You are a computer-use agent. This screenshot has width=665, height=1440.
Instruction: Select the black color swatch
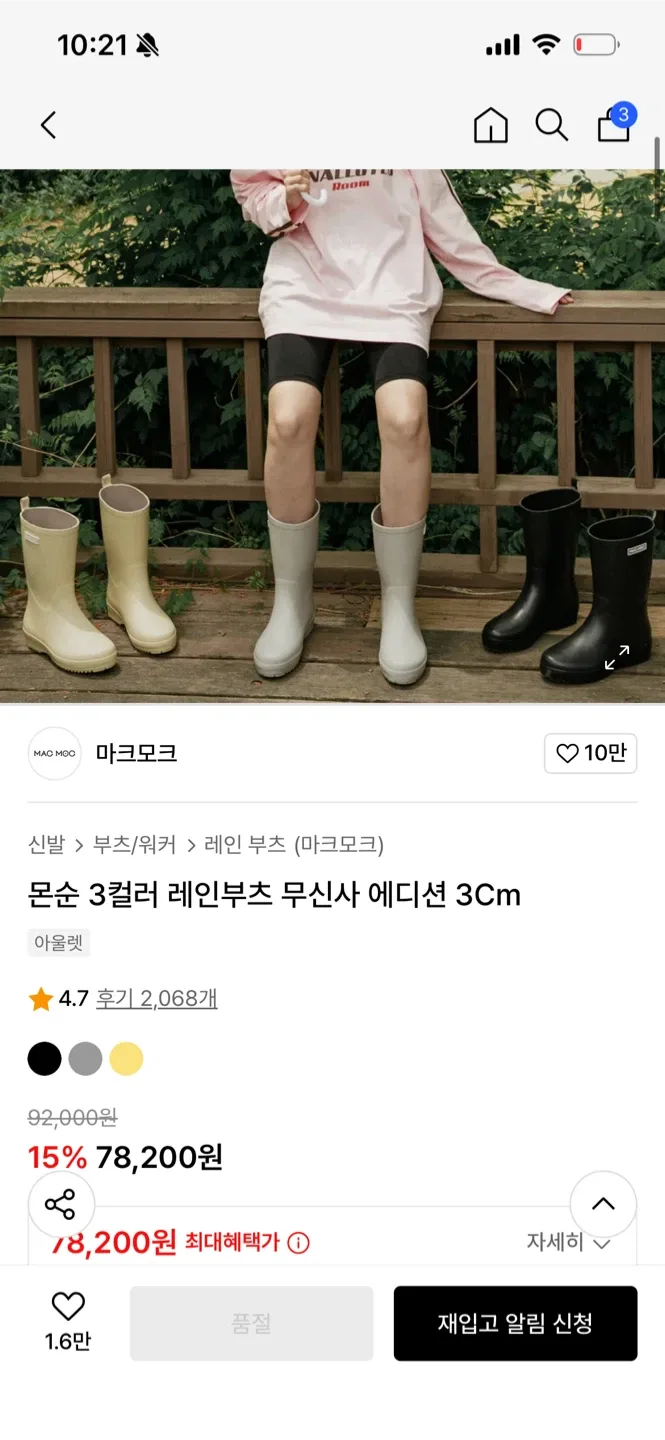pyautogui.click(x=44, y=1058)
